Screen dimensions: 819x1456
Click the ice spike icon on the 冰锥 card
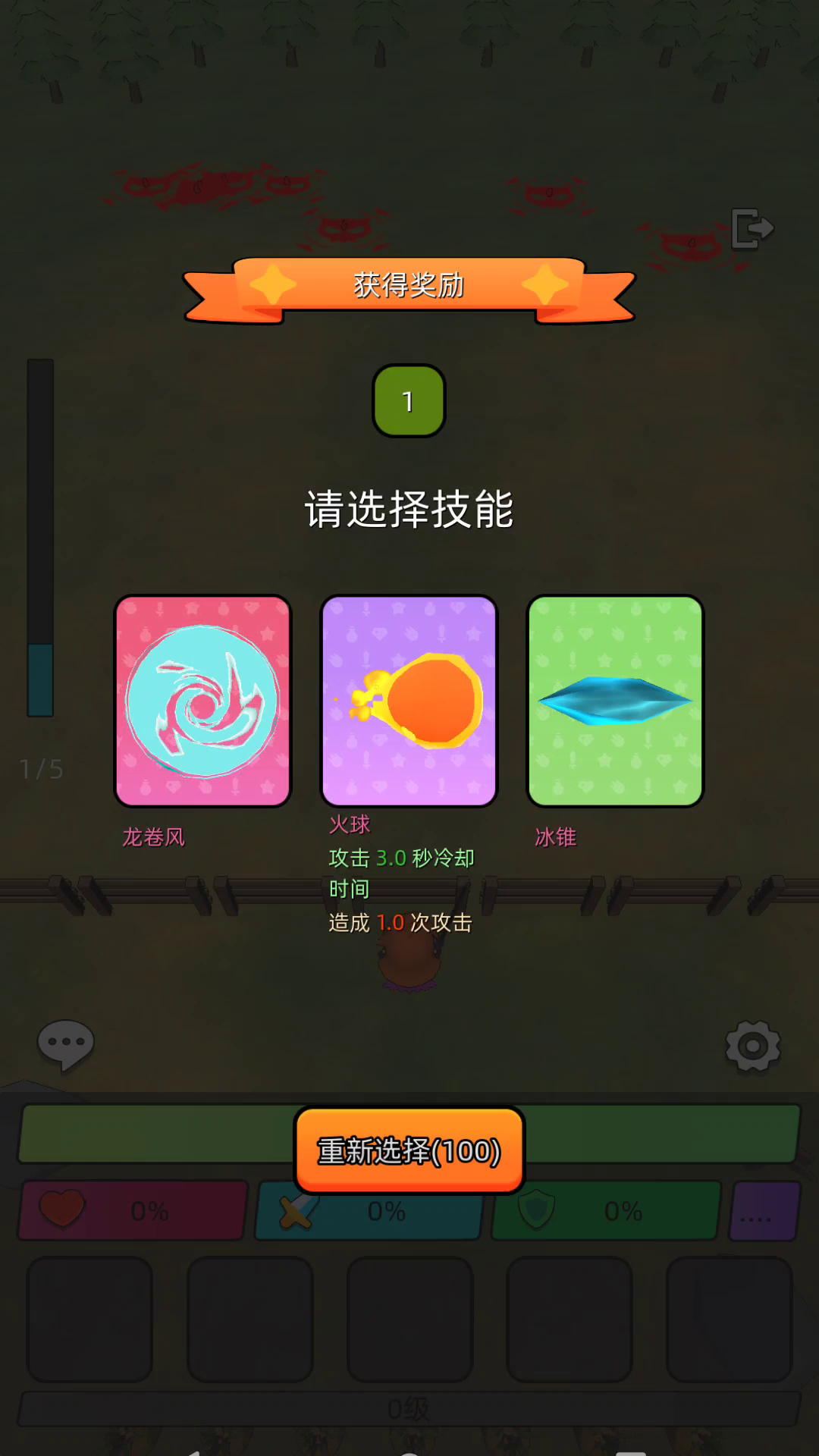point(614,699)
